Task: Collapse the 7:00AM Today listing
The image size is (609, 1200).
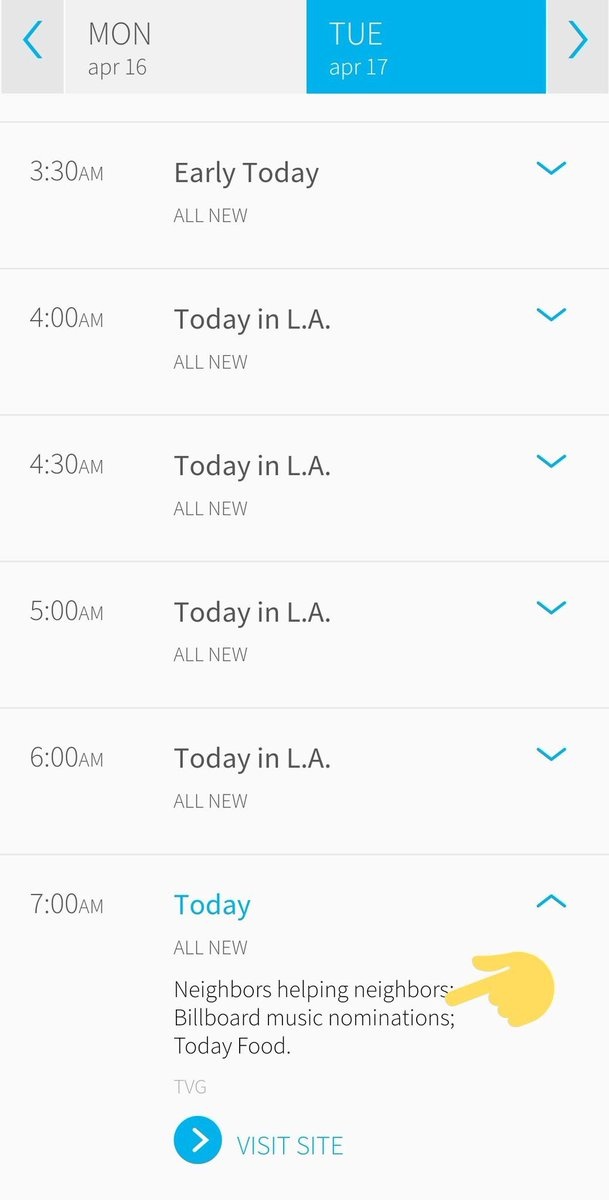Action: point(551,902)
